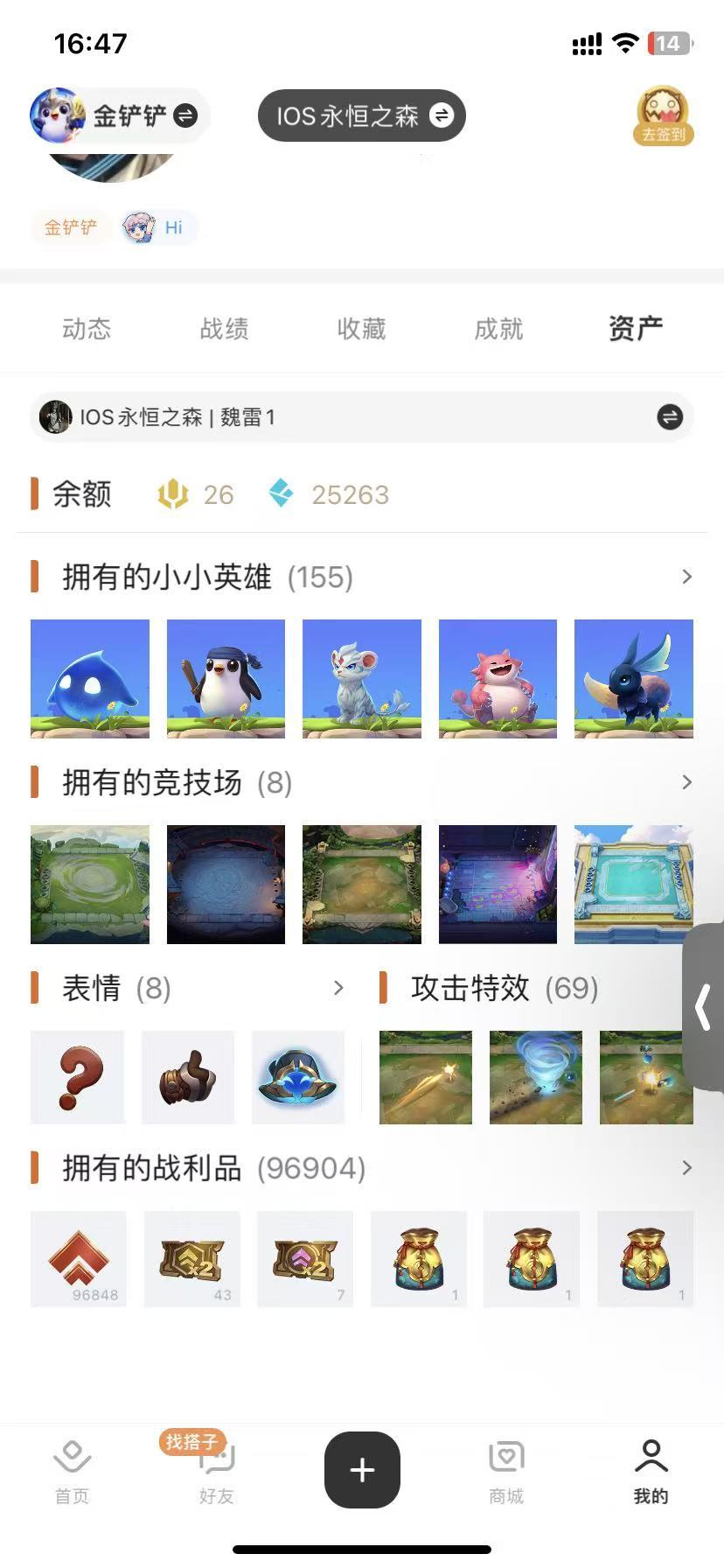Screen dimensions: 724x1568
Task: Open the side drawer arrow handle
Action: point(703,1007)
